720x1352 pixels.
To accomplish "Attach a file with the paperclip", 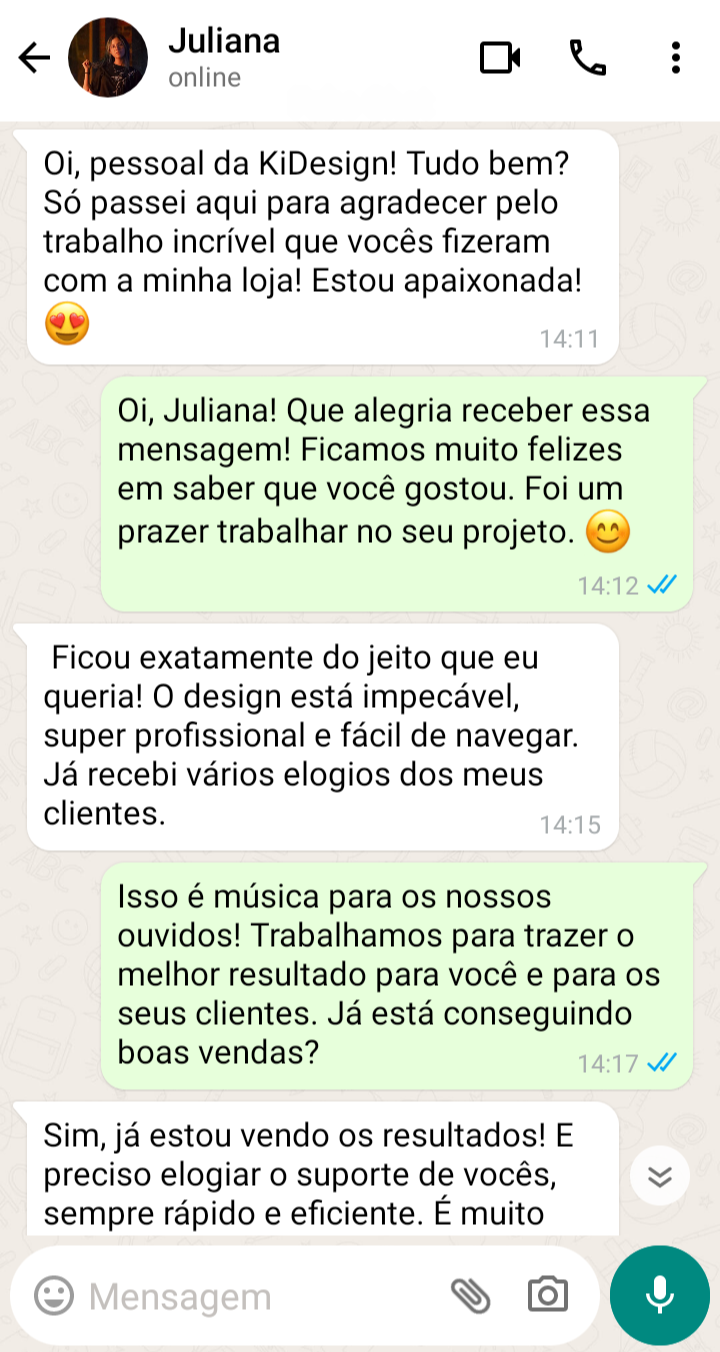I will [x=470, y=1297].
